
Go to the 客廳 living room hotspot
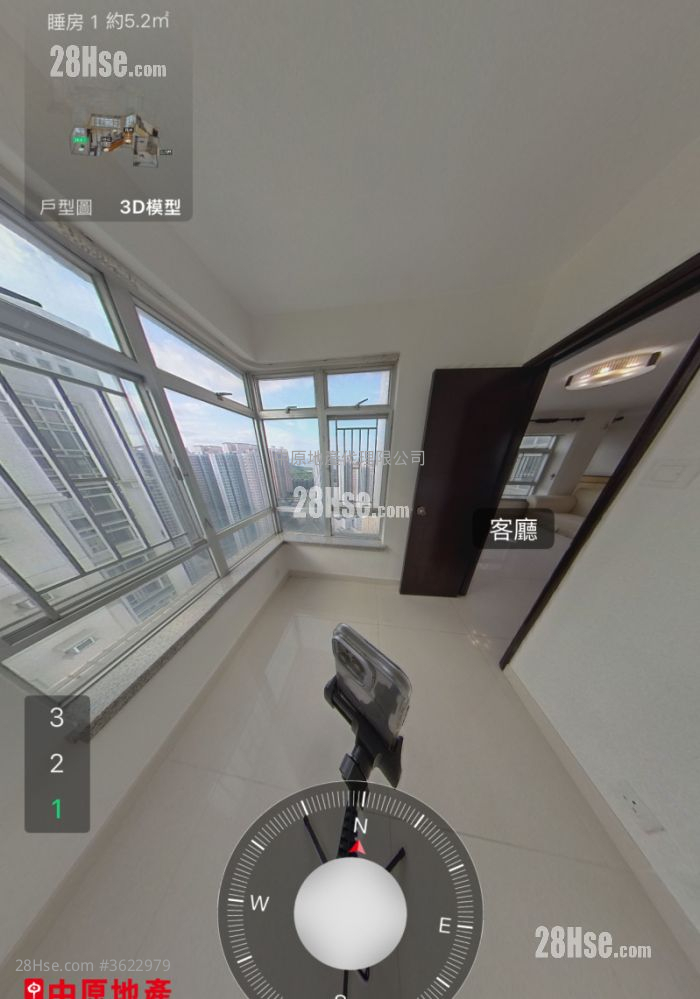(515, 530)
